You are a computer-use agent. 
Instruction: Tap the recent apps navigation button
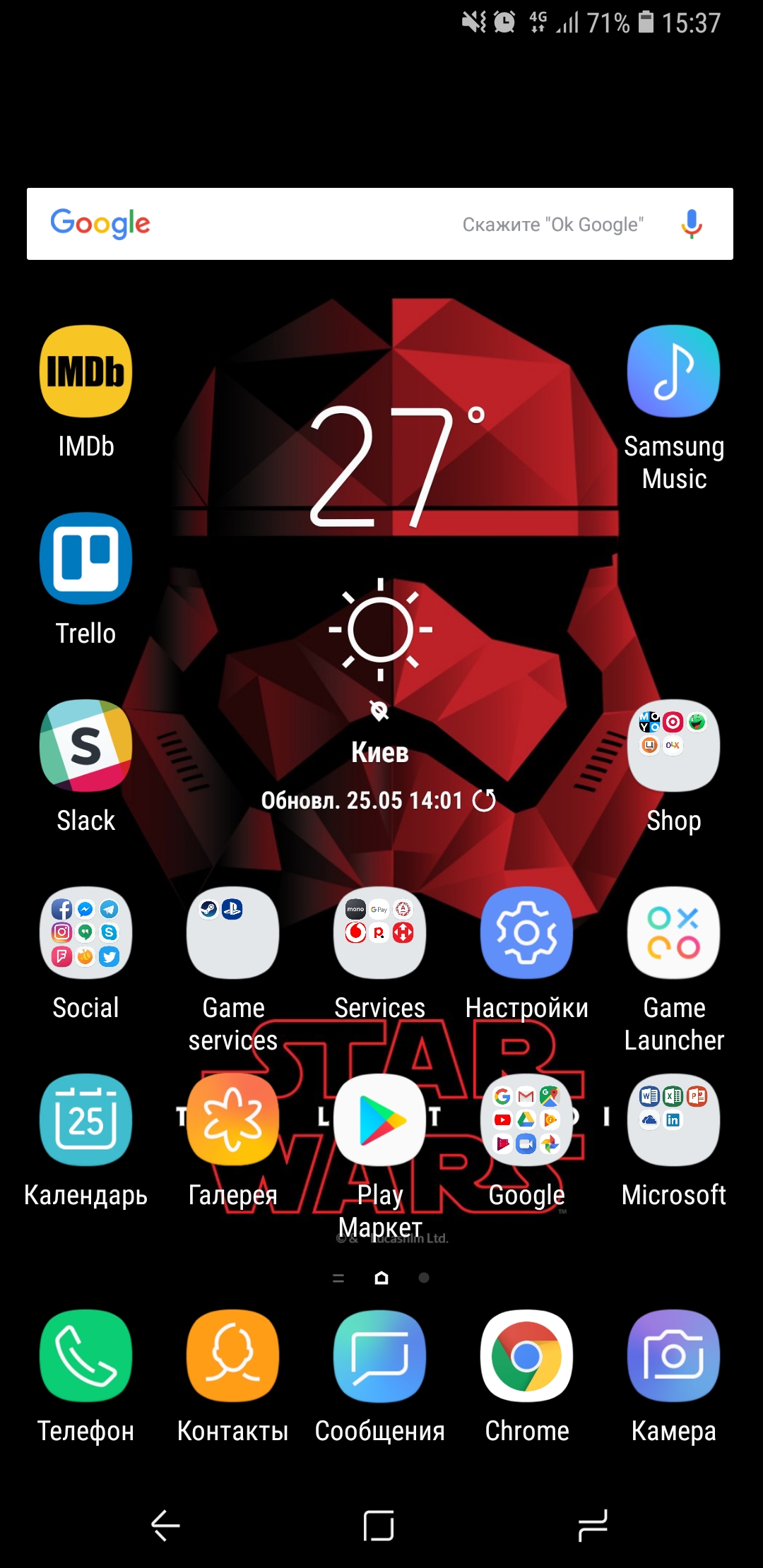(x=593, y=1526)
